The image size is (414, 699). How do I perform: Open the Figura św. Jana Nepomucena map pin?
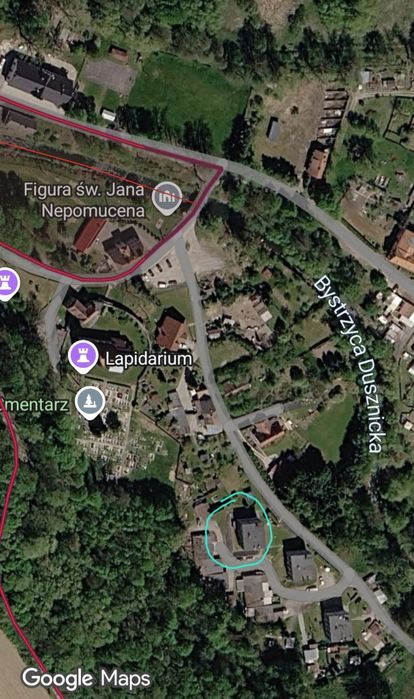tap(167, 198)
